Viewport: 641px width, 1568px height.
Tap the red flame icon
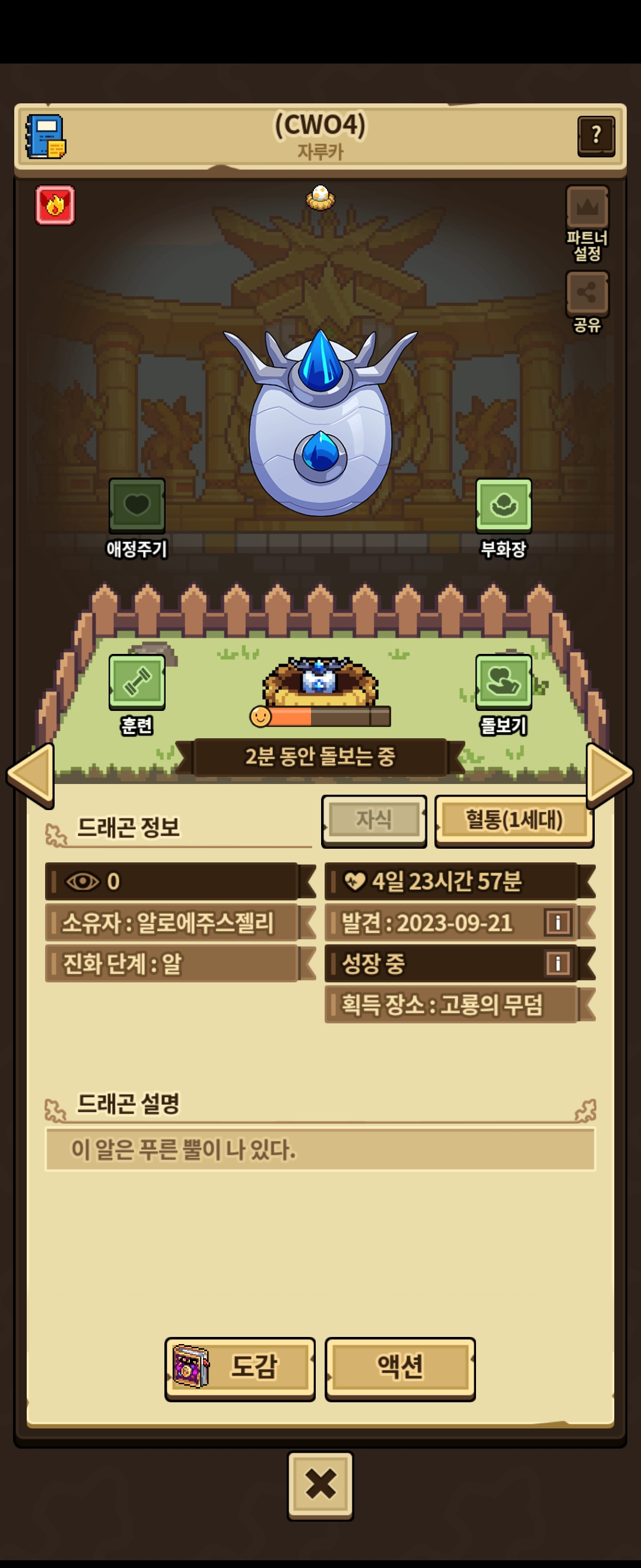tap(55, 205)
